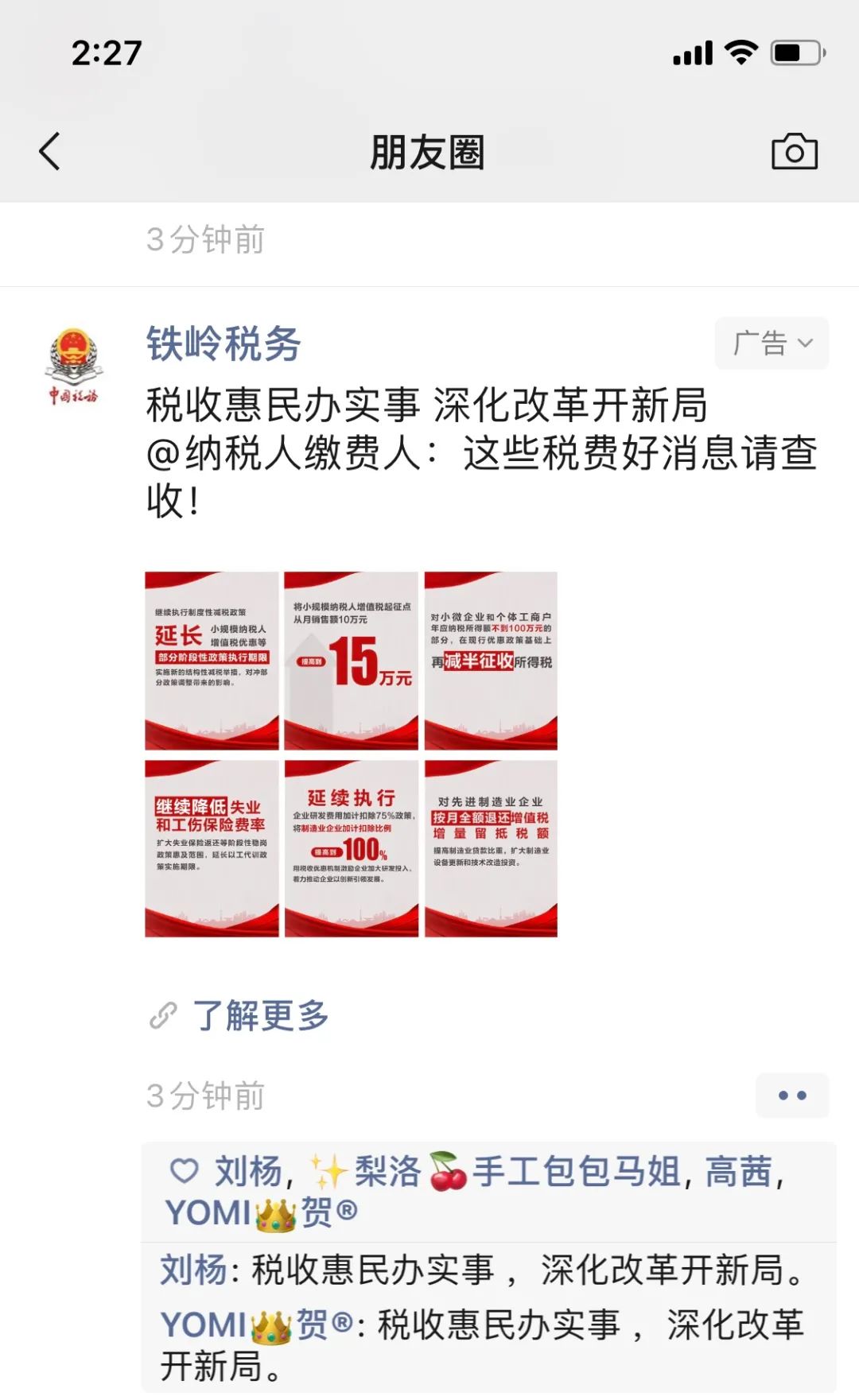Open the camera to post a moment

point(794,151)
